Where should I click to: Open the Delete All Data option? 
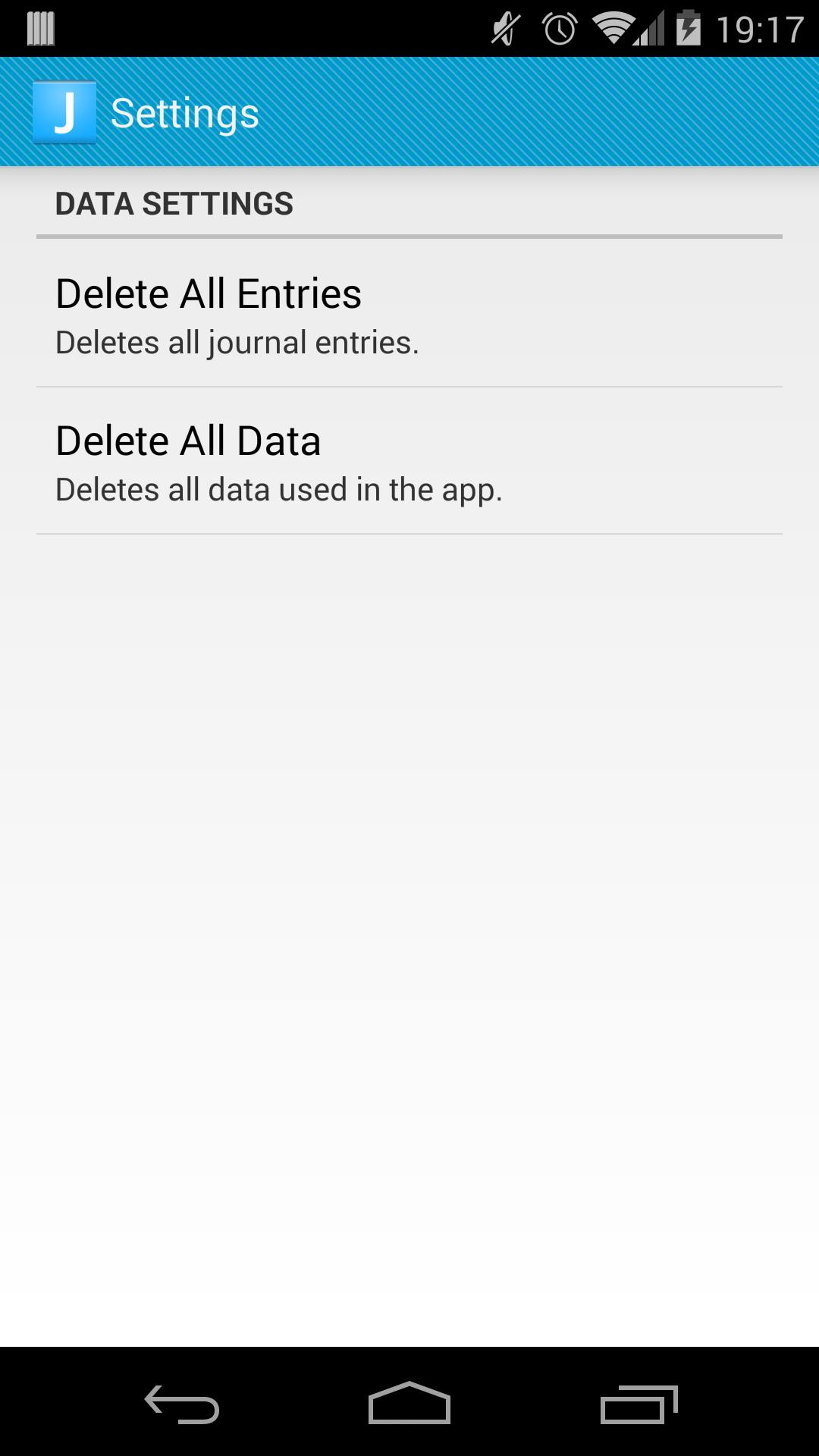click(409, 462)
